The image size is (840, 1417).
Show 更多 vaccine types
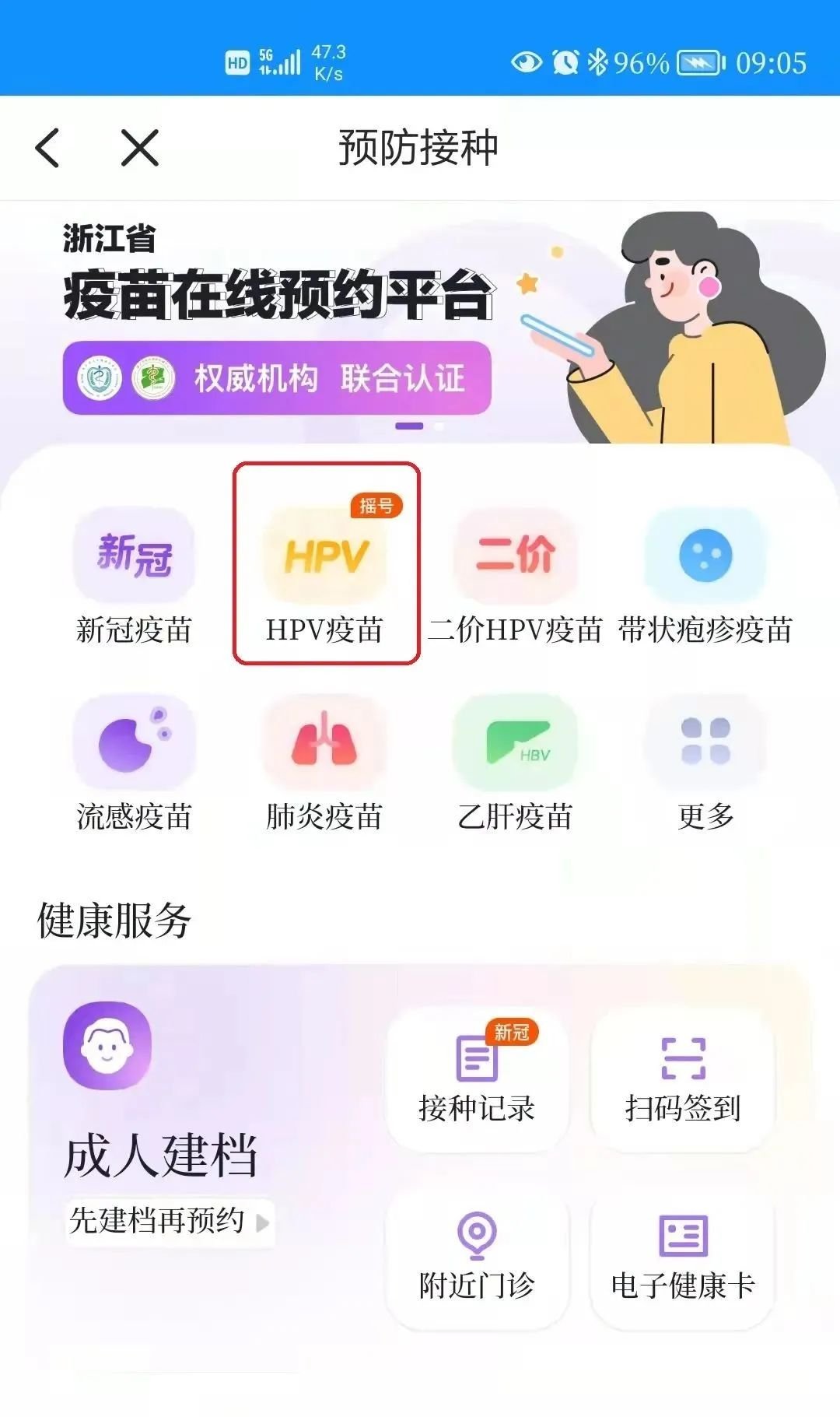pos(705,763)
